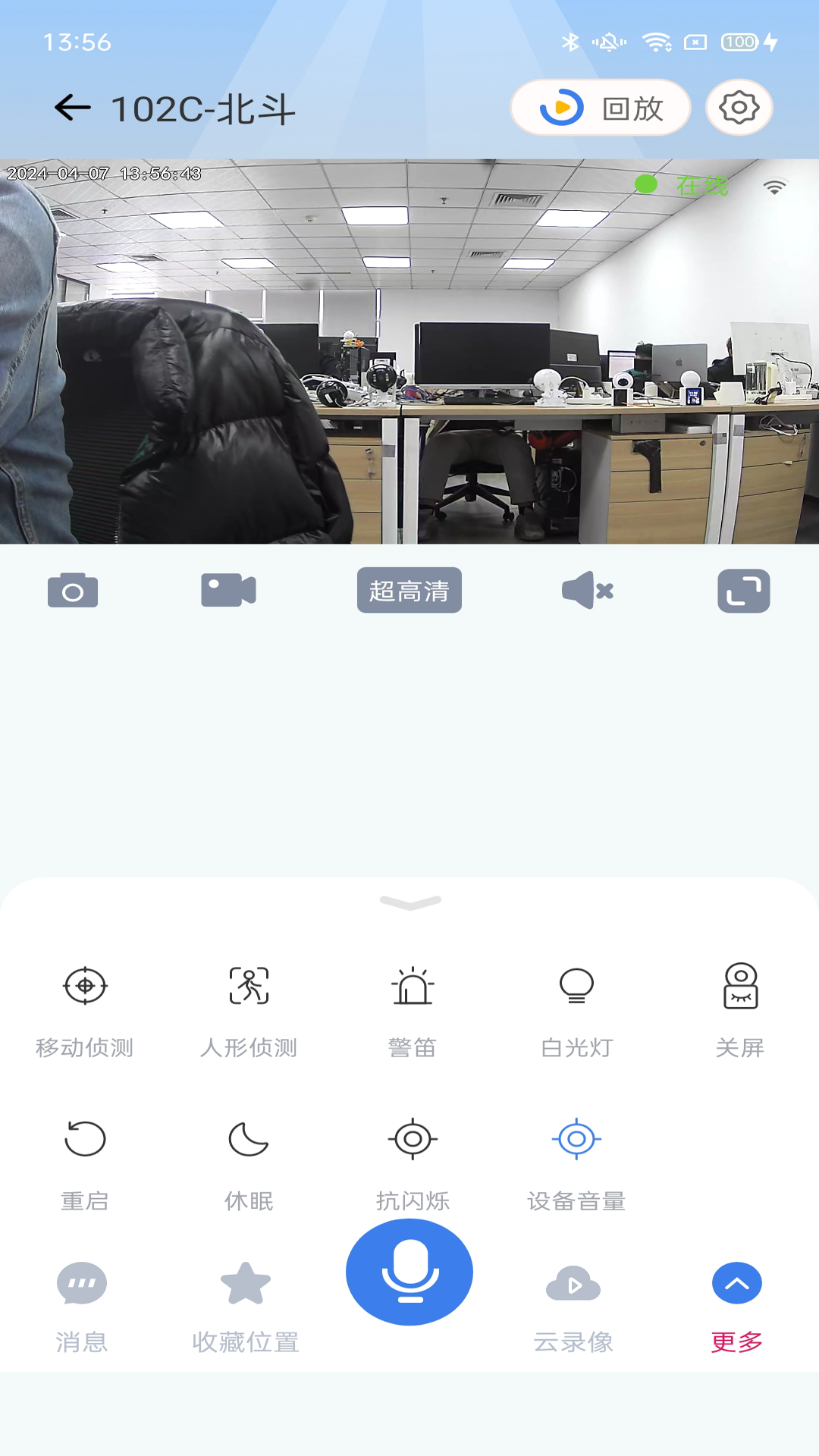Open the 超高清 video quality selector
Viewport: 819px width, 1456px height.
409,590
